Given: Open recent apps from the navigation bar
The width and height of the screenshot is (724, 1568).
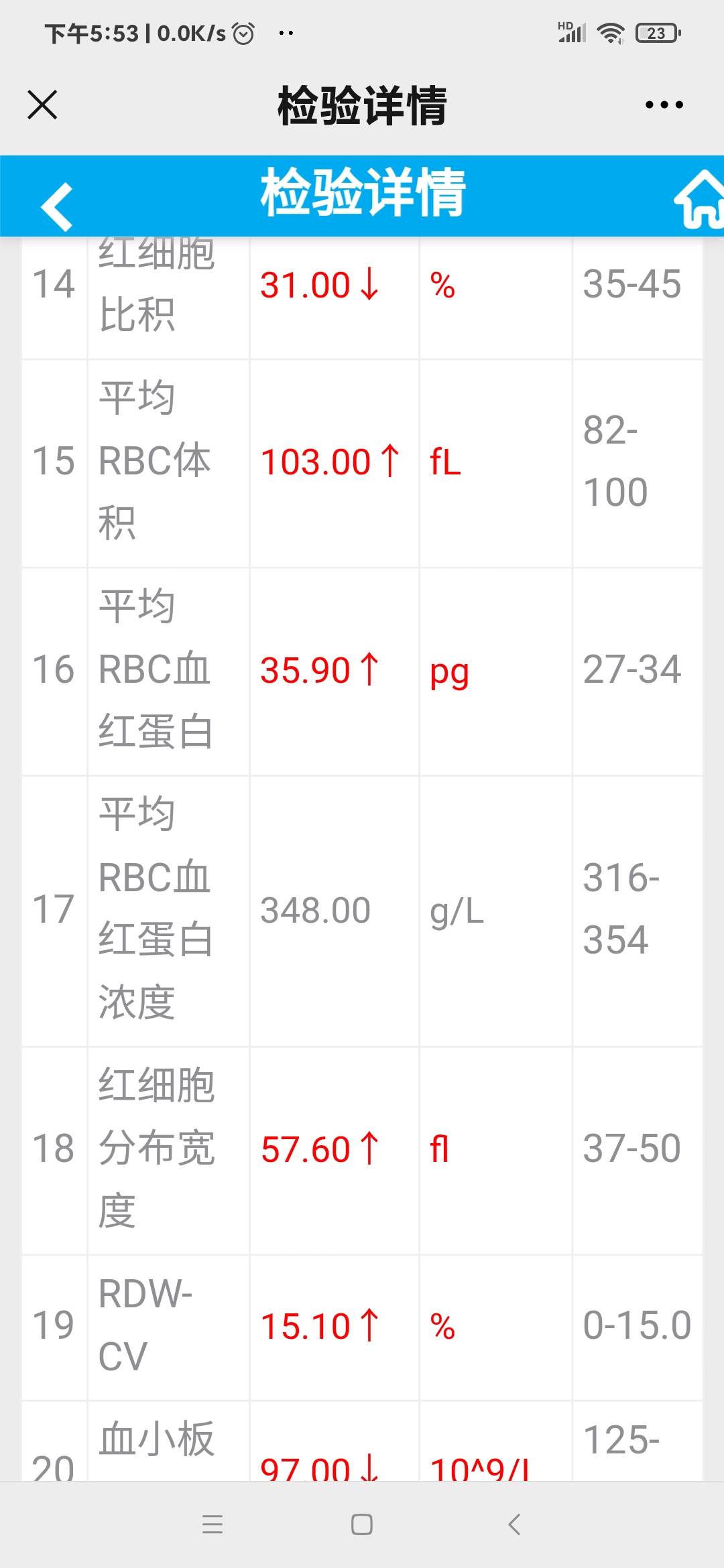Looking at the screenshot, I should [x=213, y=1524].
